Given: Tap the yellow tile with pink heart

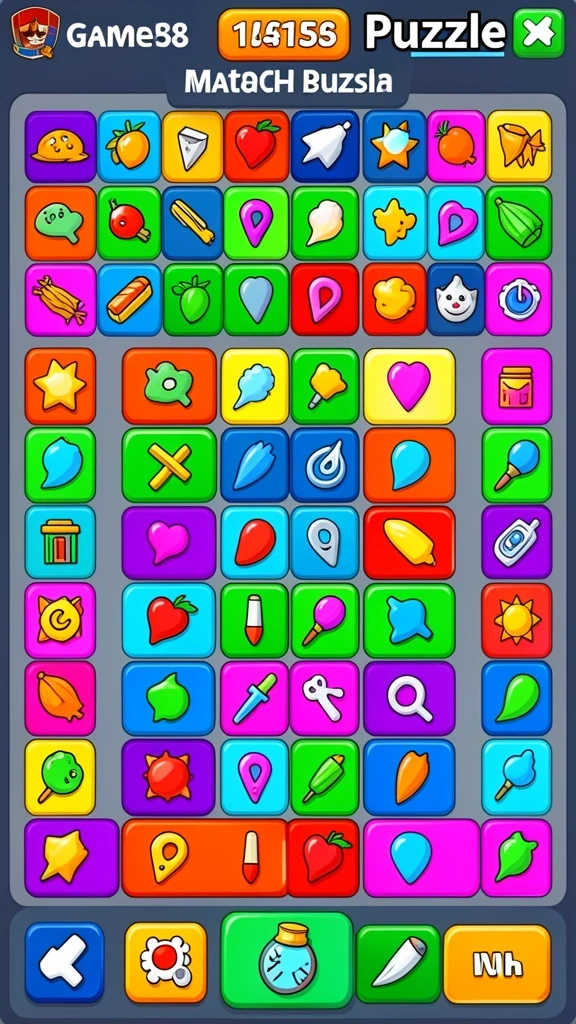Looking at the screenshot, I should pos(409,386).
